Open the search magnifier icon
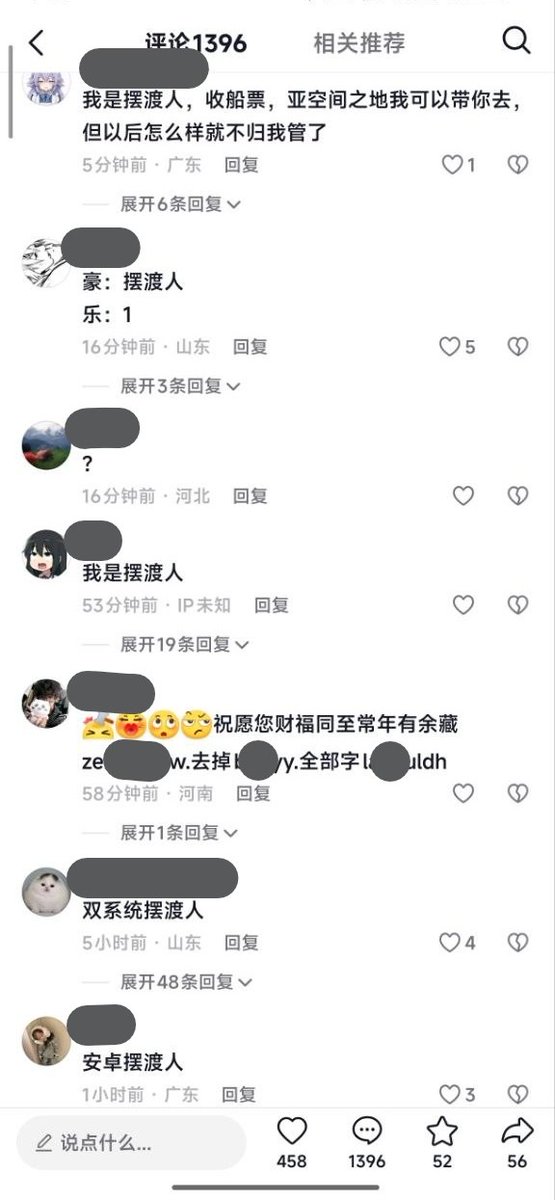This screenshot has height=1200, width=555. point(516,41)
